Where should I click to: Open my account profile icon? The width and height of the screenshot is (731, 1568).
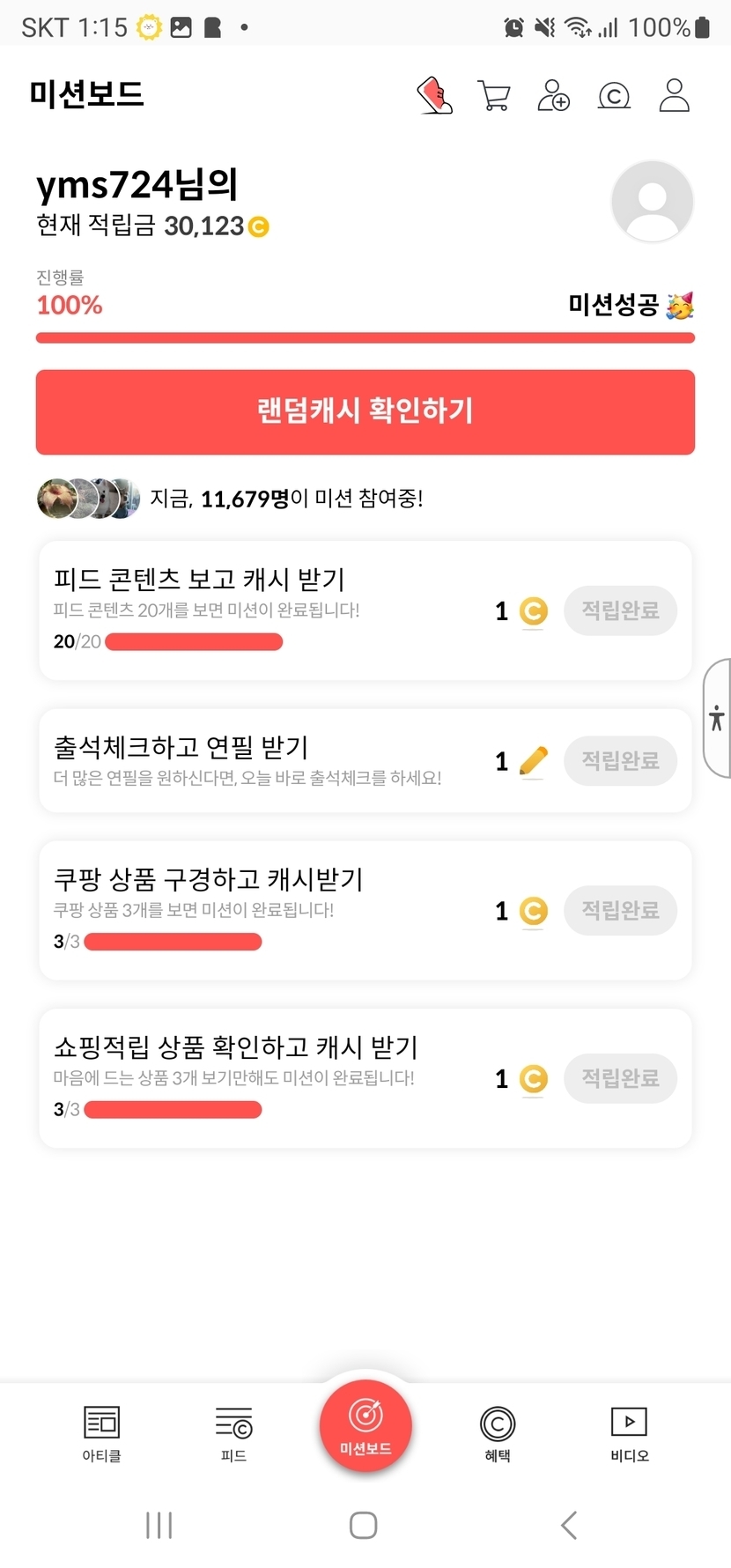(674, 95)
